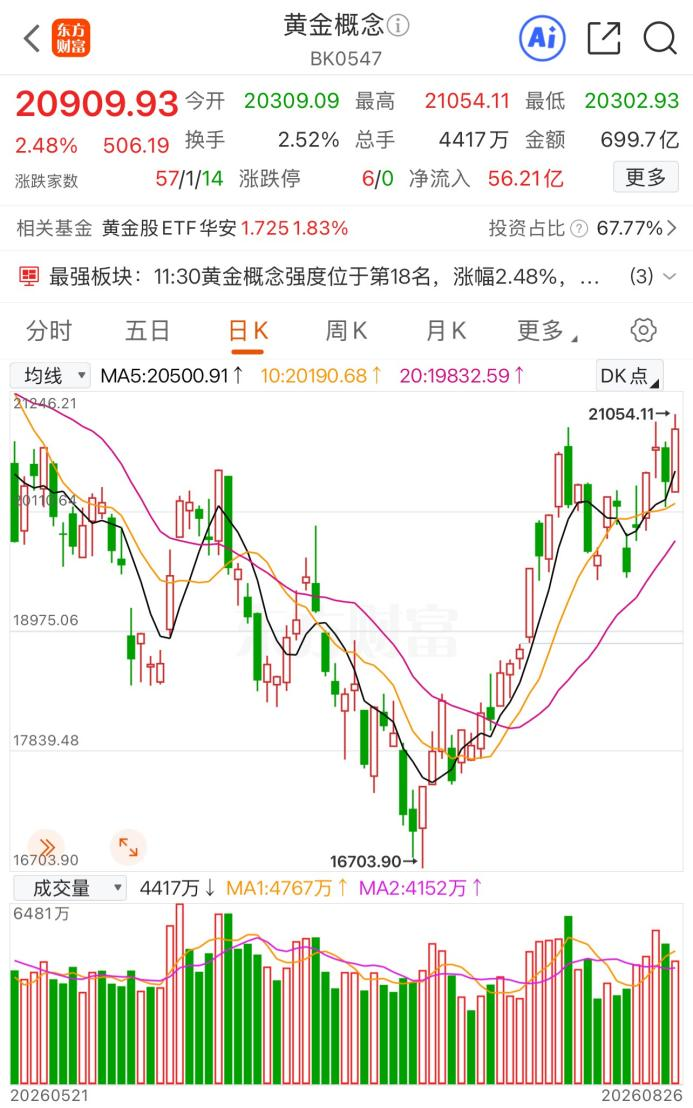Open 投资占比 67.77% details
The height and width of the screenshot is (1108, 693).
[x=582, y=228]
